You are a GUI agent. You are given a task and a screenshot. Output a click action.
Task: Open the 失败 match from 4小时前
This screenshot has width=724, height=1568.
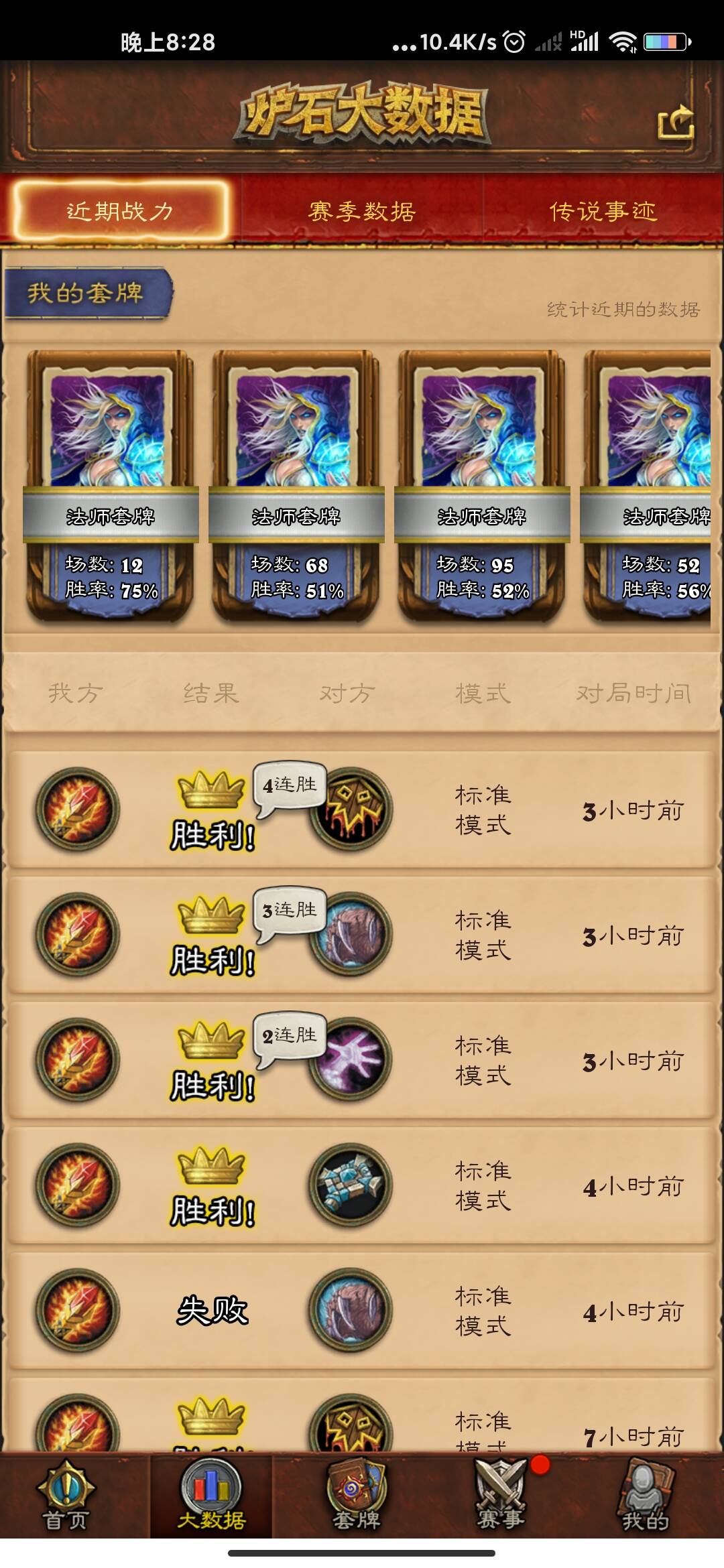click(x=362, y=1310)
